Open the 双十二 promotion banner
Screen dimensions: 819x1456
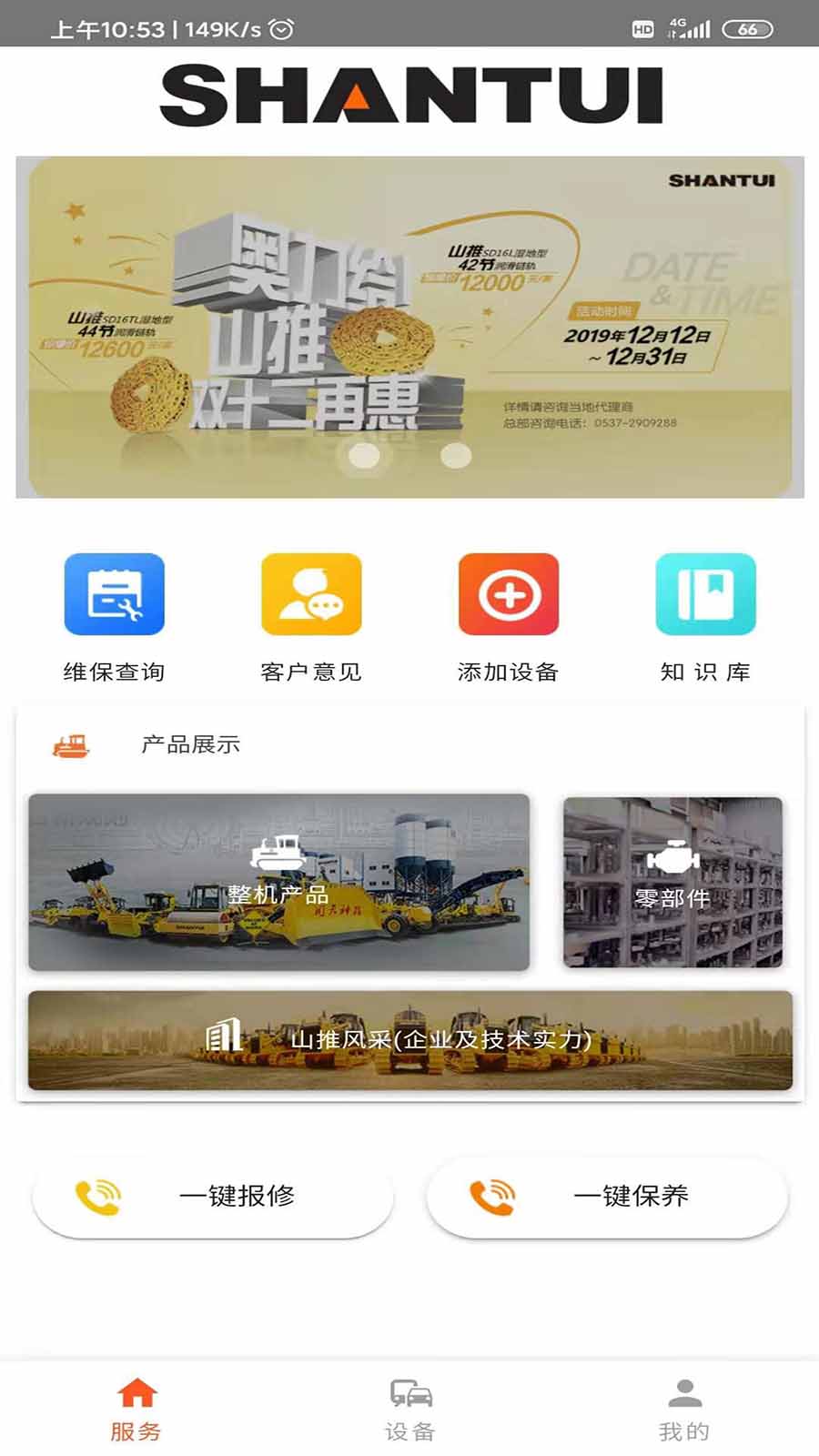tap(409, 328)
